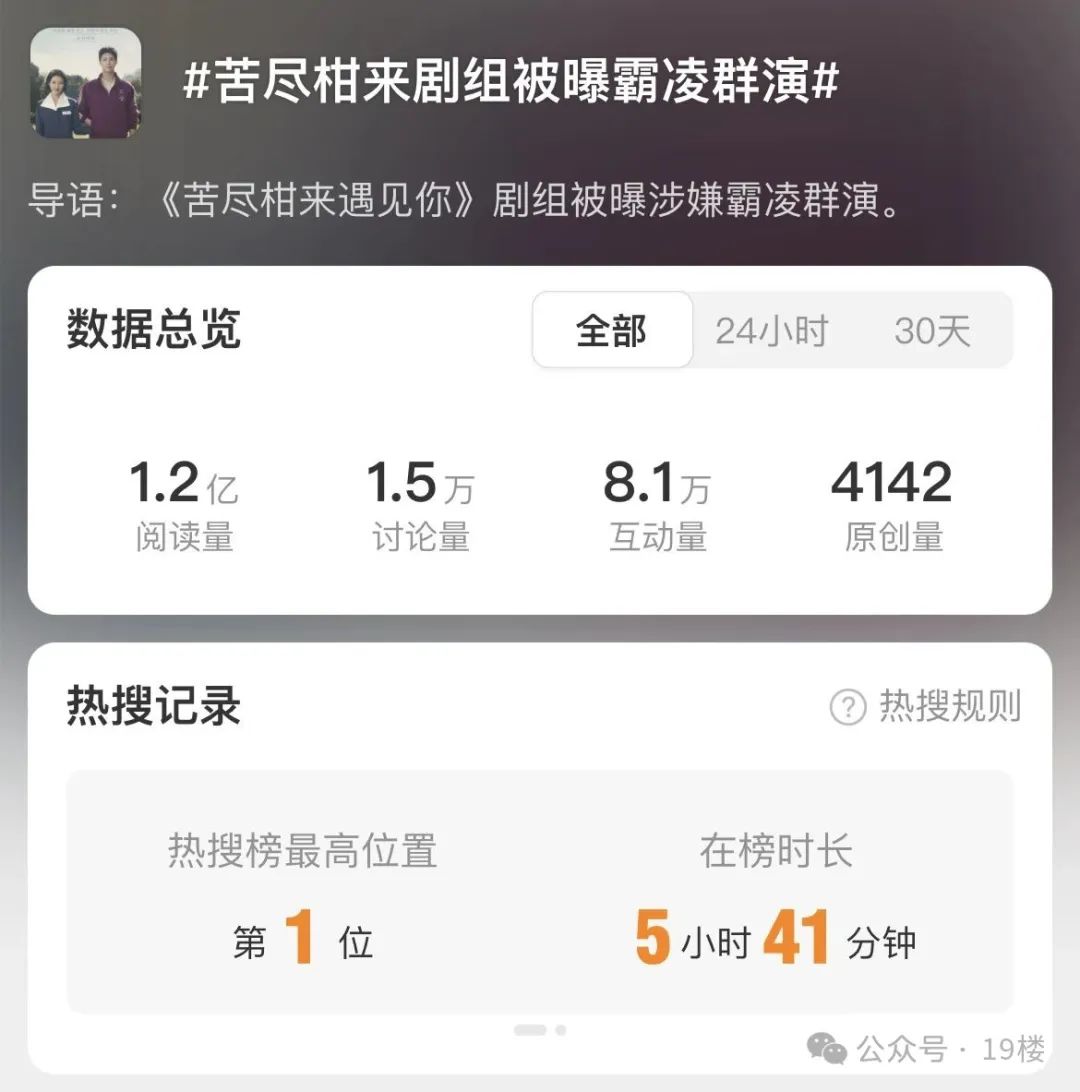Open the topic cover image
Screen dimensions: 1080x1092
[x=85, y=83]
